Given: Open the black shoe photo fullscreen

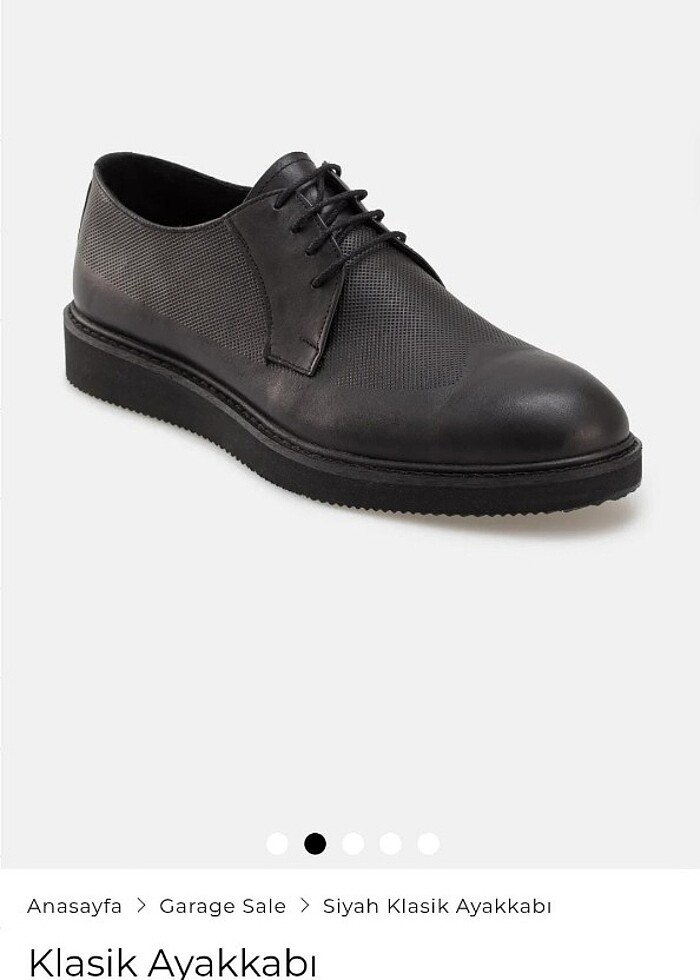Looking at the screenshot, I should 350,340.
